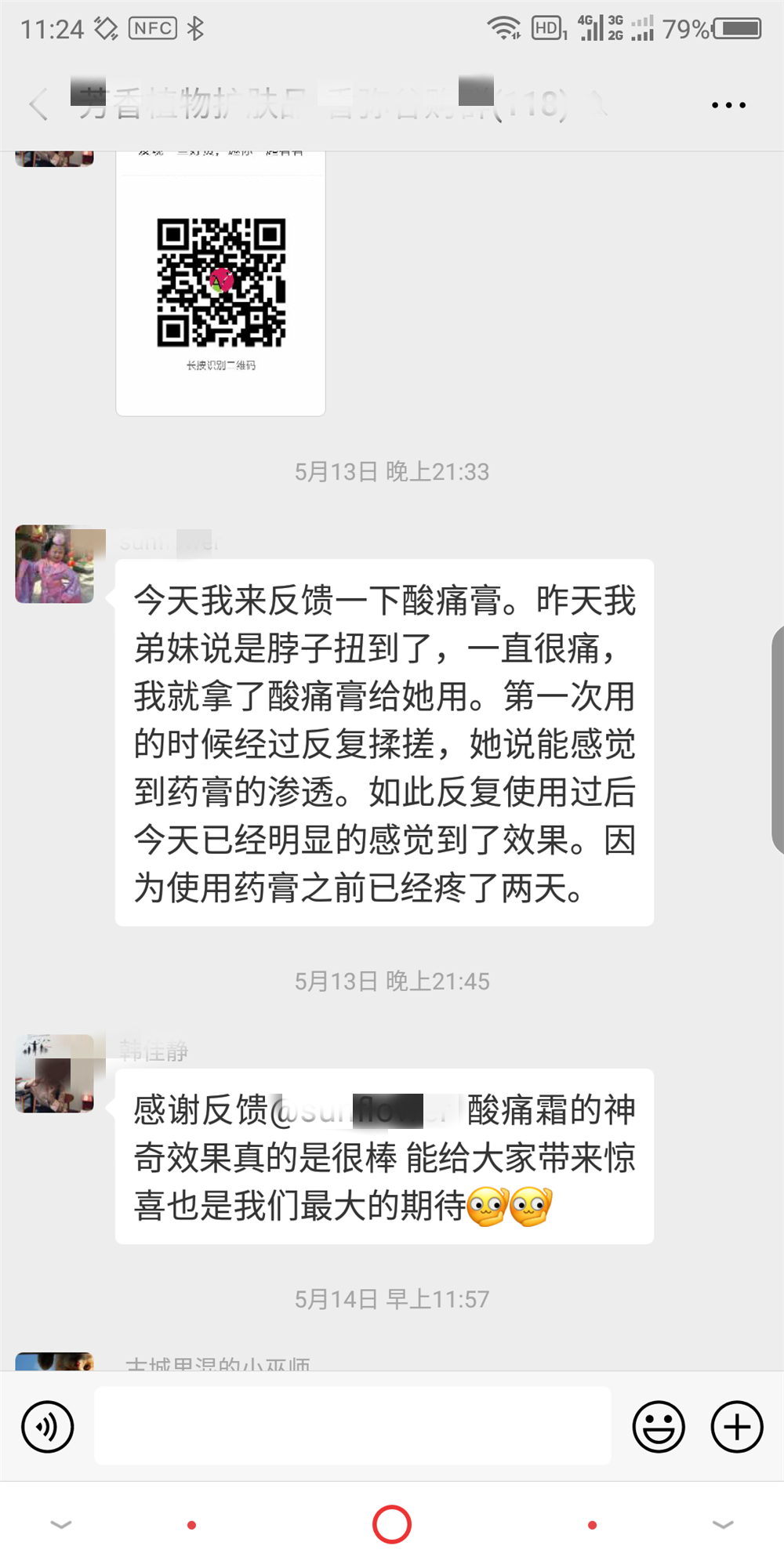Tap the right chevron in the navigation bar
Viewport: 784px width, 1568px height.
723,1525
